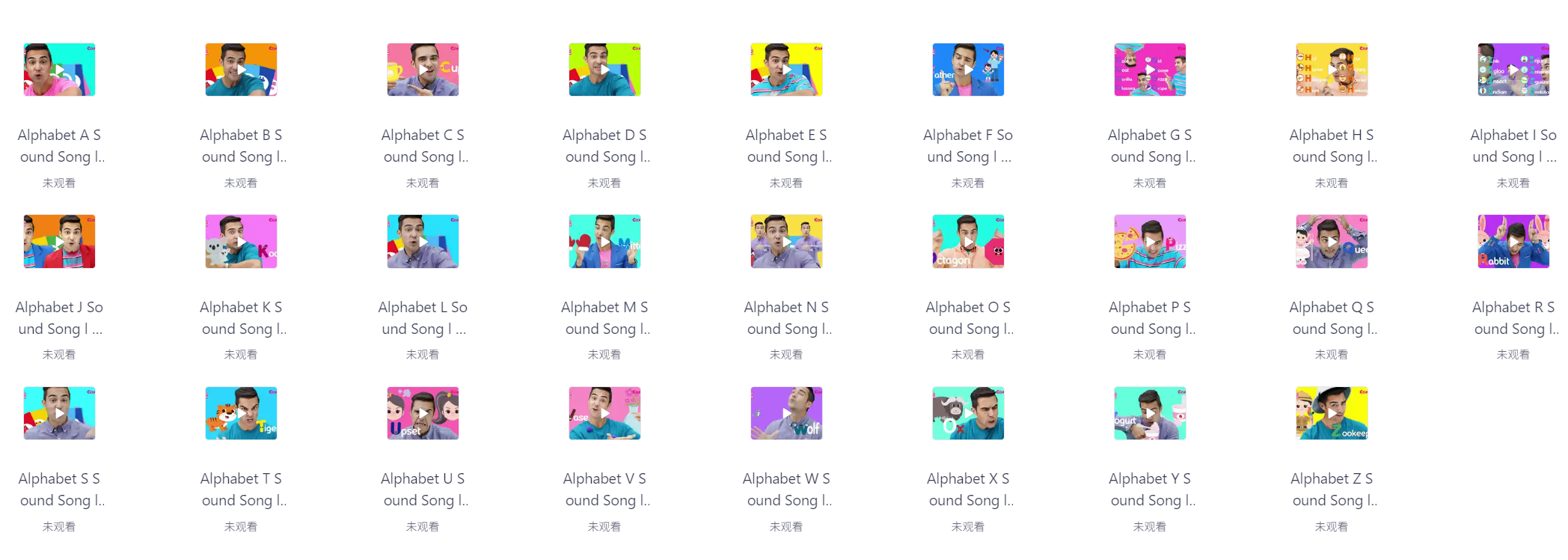The image size is (1568, 560).
Task: Play the Alphabet I Sound Song video
Action: 1513,70
